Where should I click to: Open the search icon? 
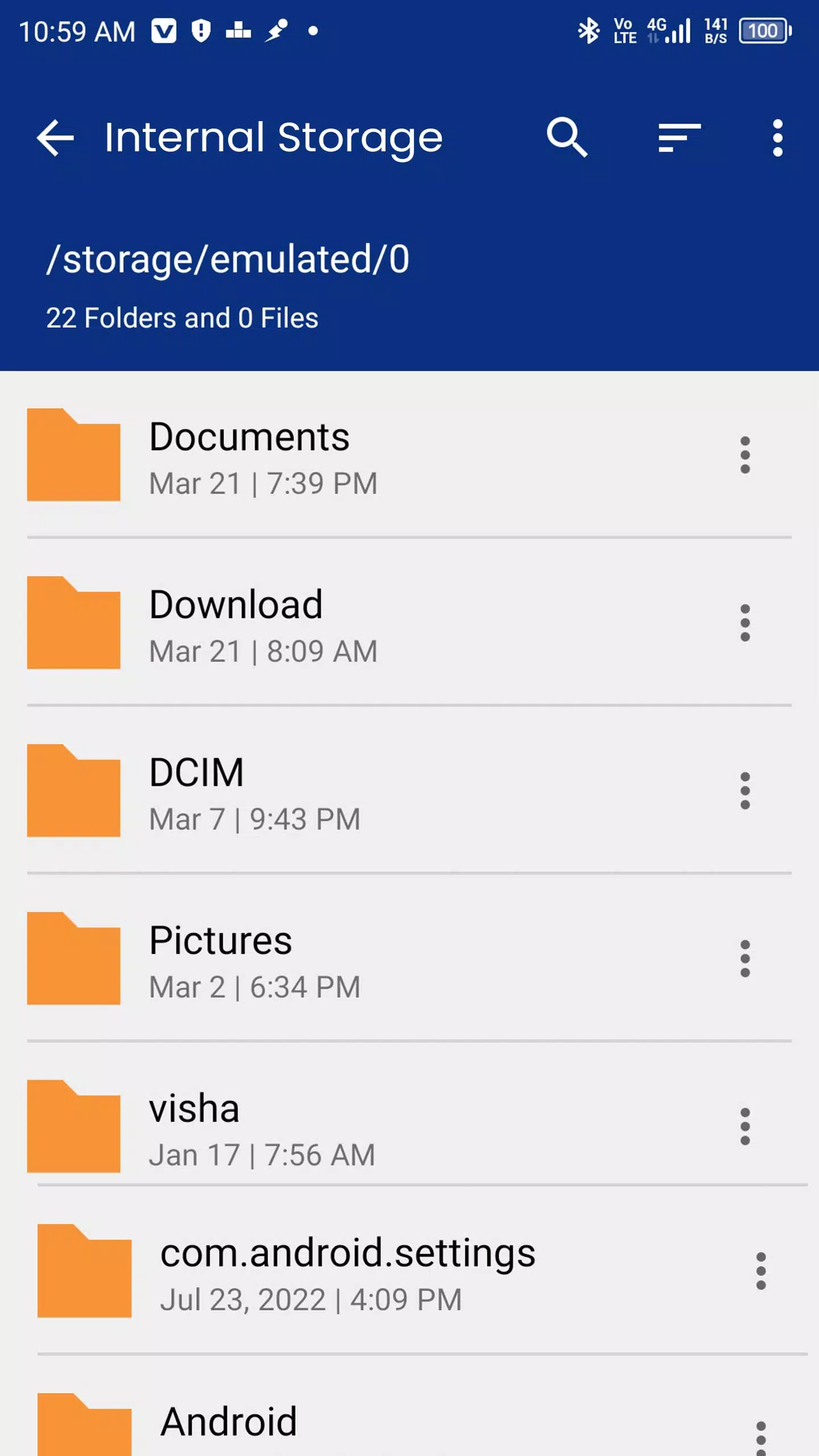566,138
